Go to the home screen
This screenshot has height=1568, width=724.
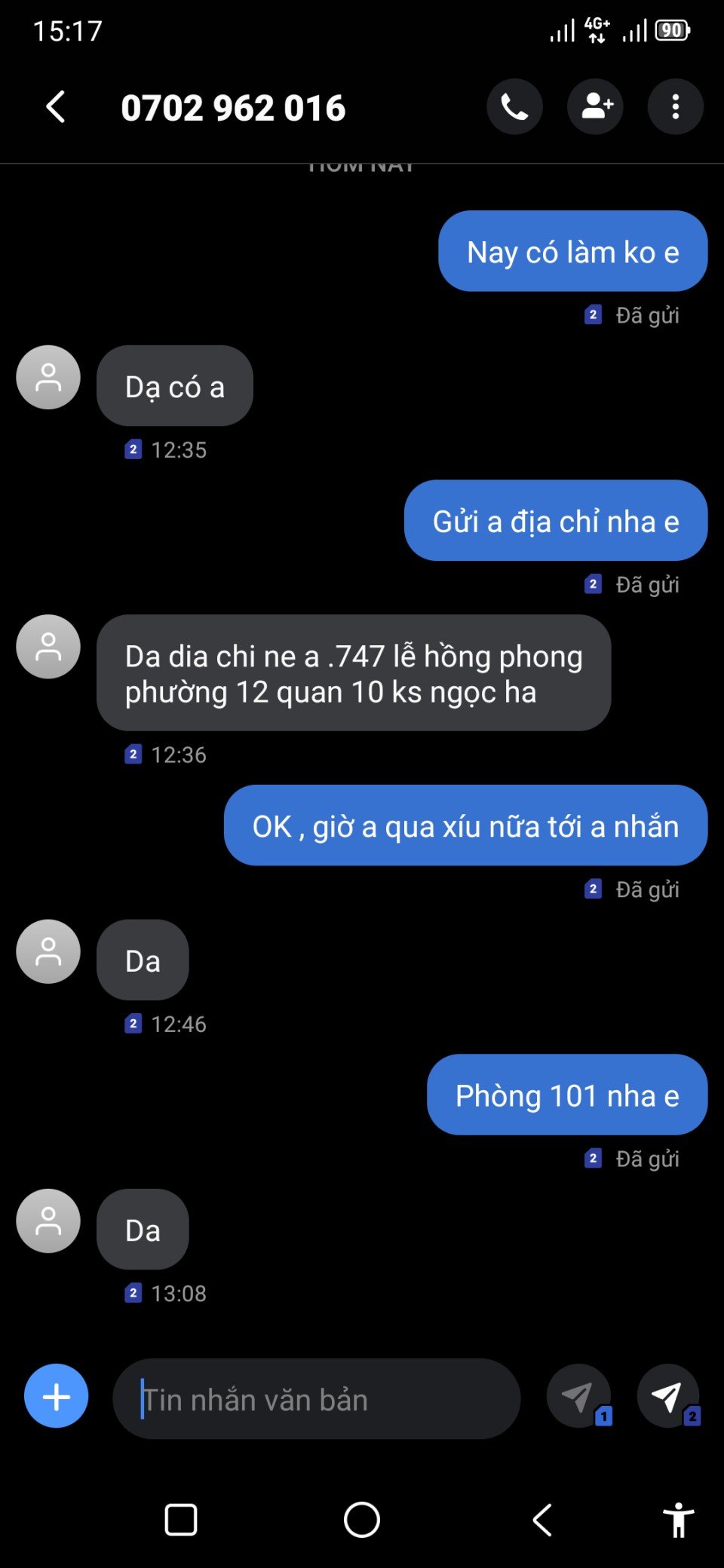(x=362, y=1520)
